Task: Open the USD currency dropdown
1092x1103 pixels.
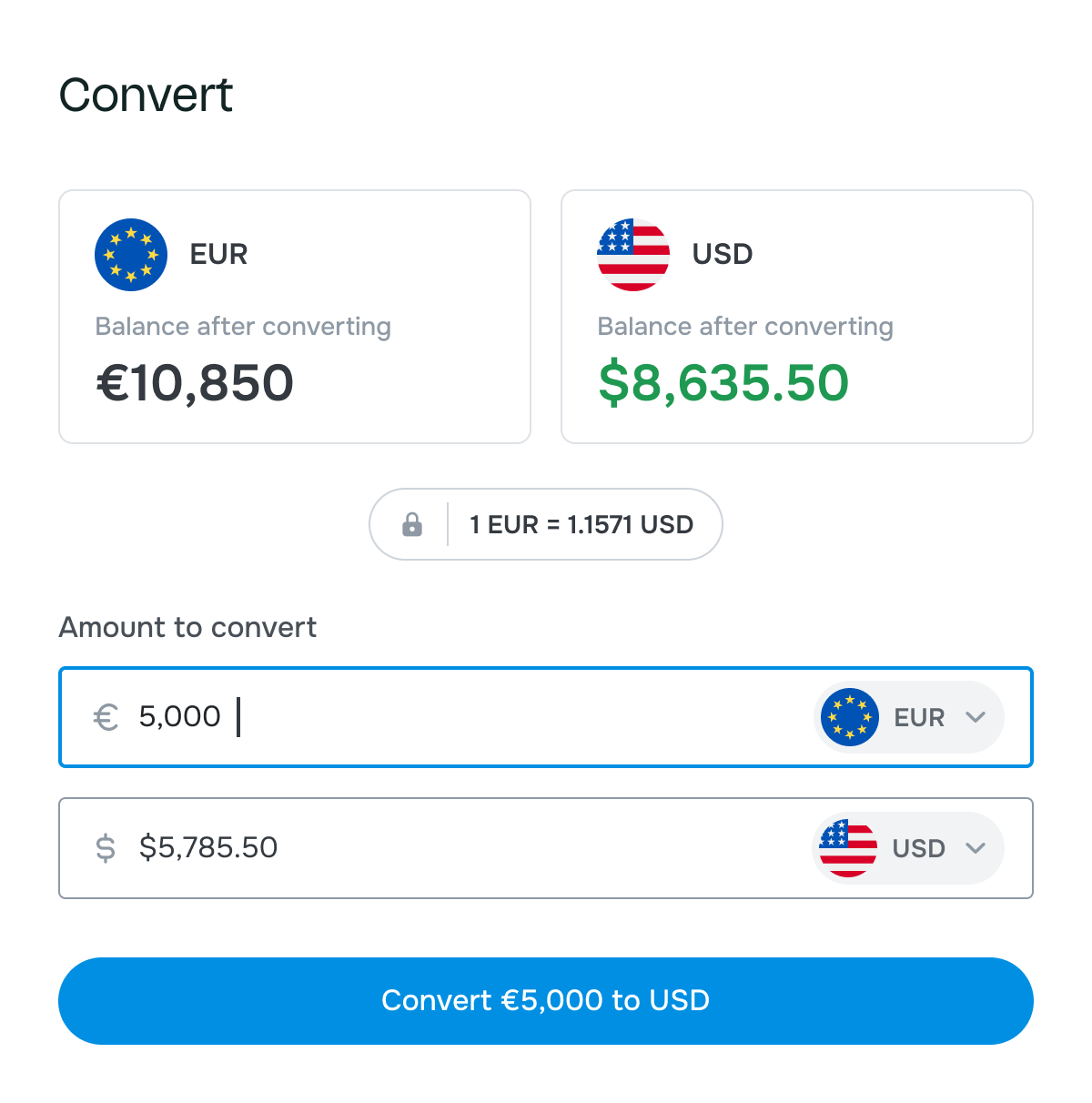Action: (907, 848)
